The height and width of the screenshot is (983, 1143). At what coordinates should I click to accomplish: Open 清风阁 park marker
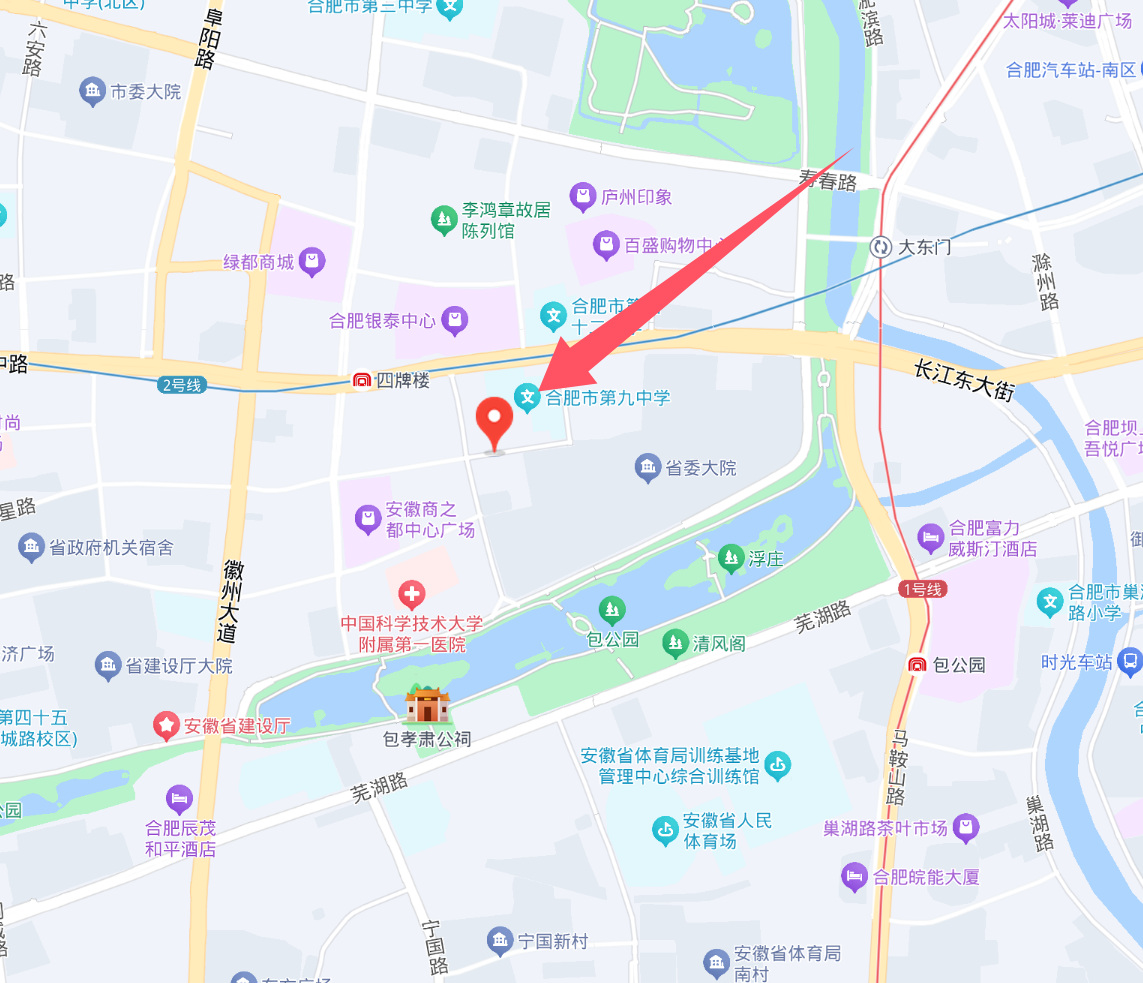pos(676,643)
